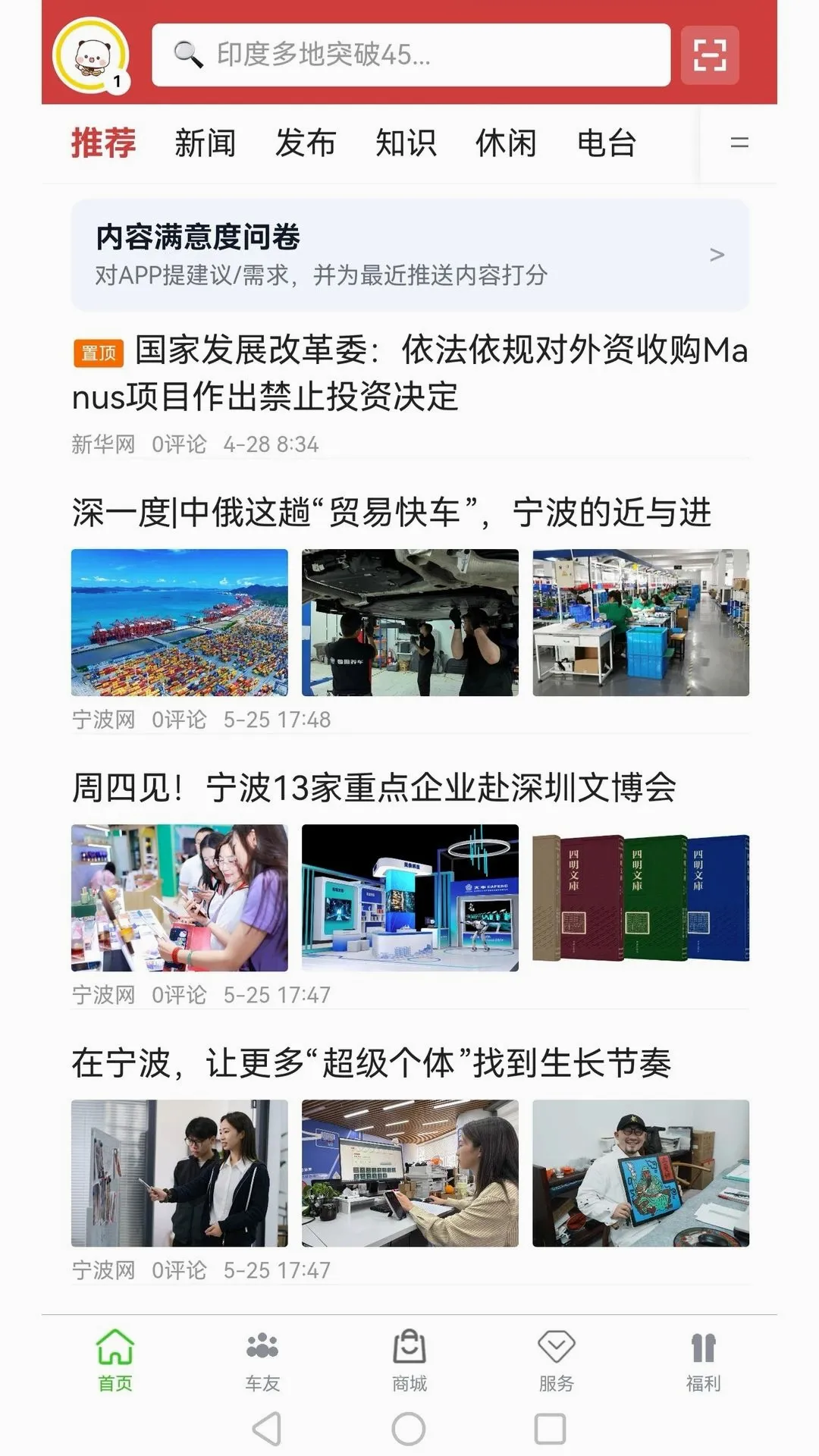Viewport: 819px width, 1456px height.
Task: Open the scan code icon
Action: [x=710, y=55]
